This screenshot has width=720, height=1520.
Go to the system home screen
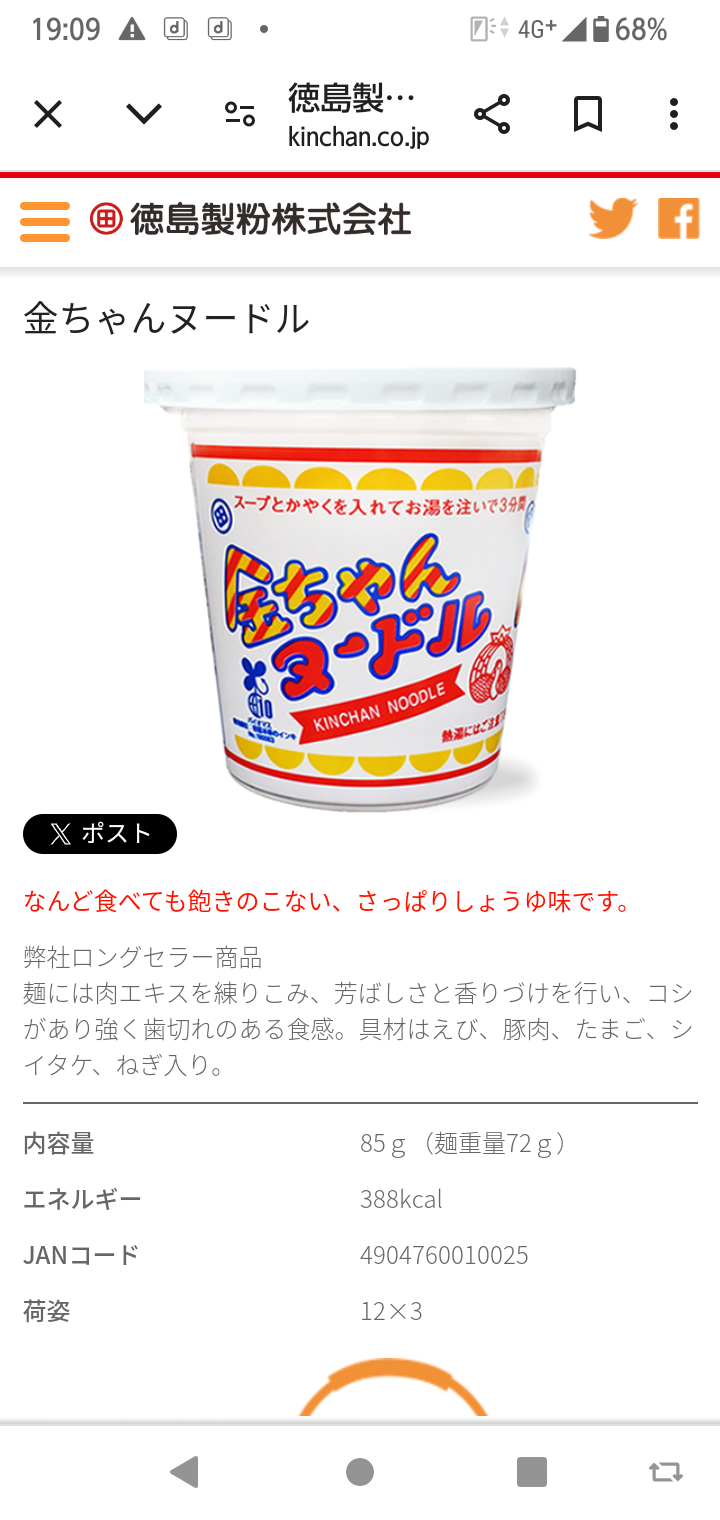tap(360, 1471)
